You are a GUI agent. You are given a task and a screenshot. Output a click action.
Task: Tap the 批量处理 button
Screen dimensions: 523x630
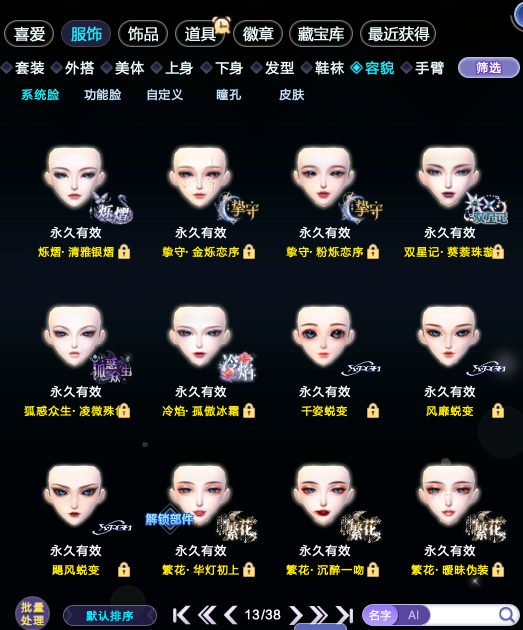[x=32, y=614]
